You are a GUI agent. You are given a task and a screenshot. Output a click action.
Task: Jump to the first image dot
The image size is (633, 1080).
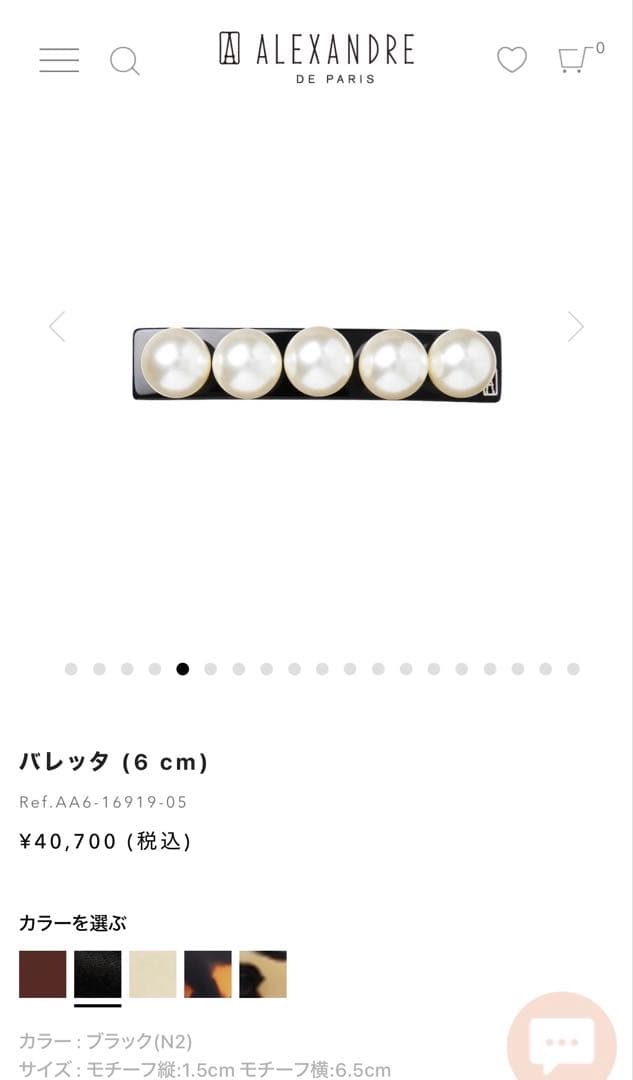point(71,669)
